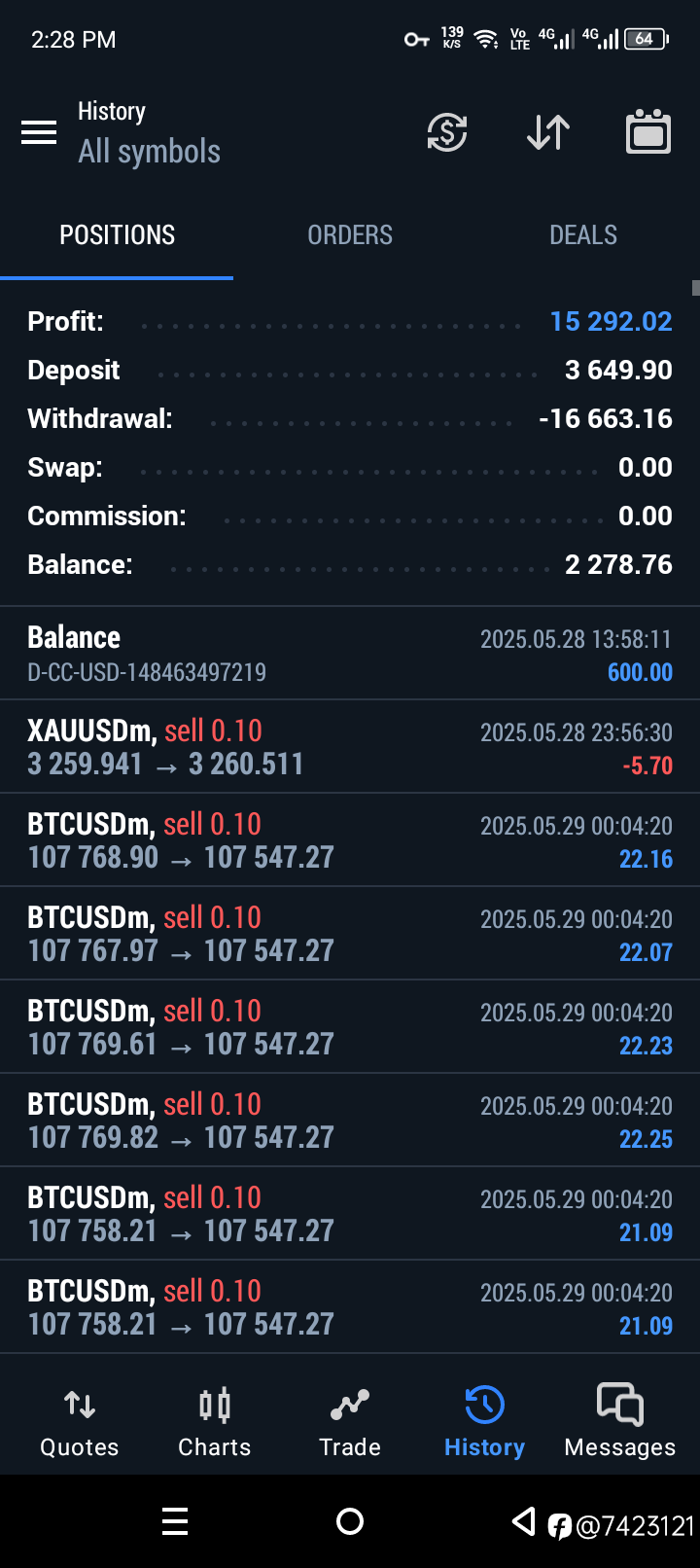Tap the currency symbol filter icon
700x1568 pixels.
[447, 132]
